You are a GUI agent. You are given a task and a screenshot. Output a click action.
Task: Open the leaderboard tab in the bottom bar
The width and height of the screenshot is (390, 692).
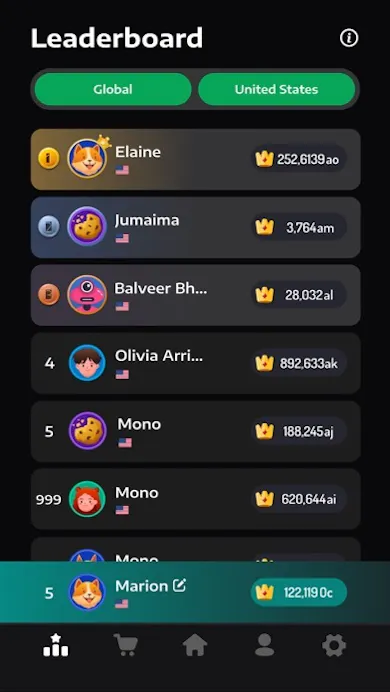click(x=56, y=645)
